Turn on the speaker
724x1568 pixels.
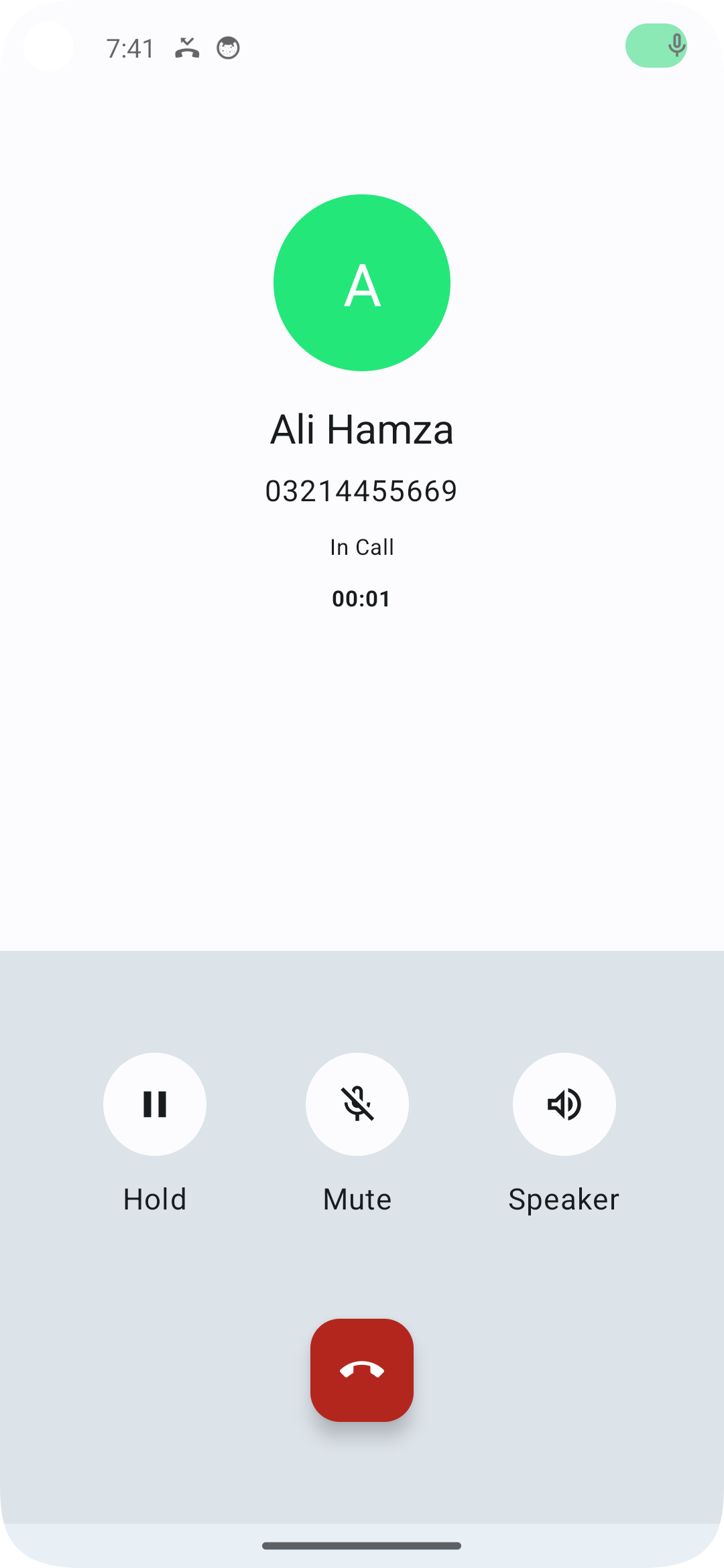[564, 1104]
